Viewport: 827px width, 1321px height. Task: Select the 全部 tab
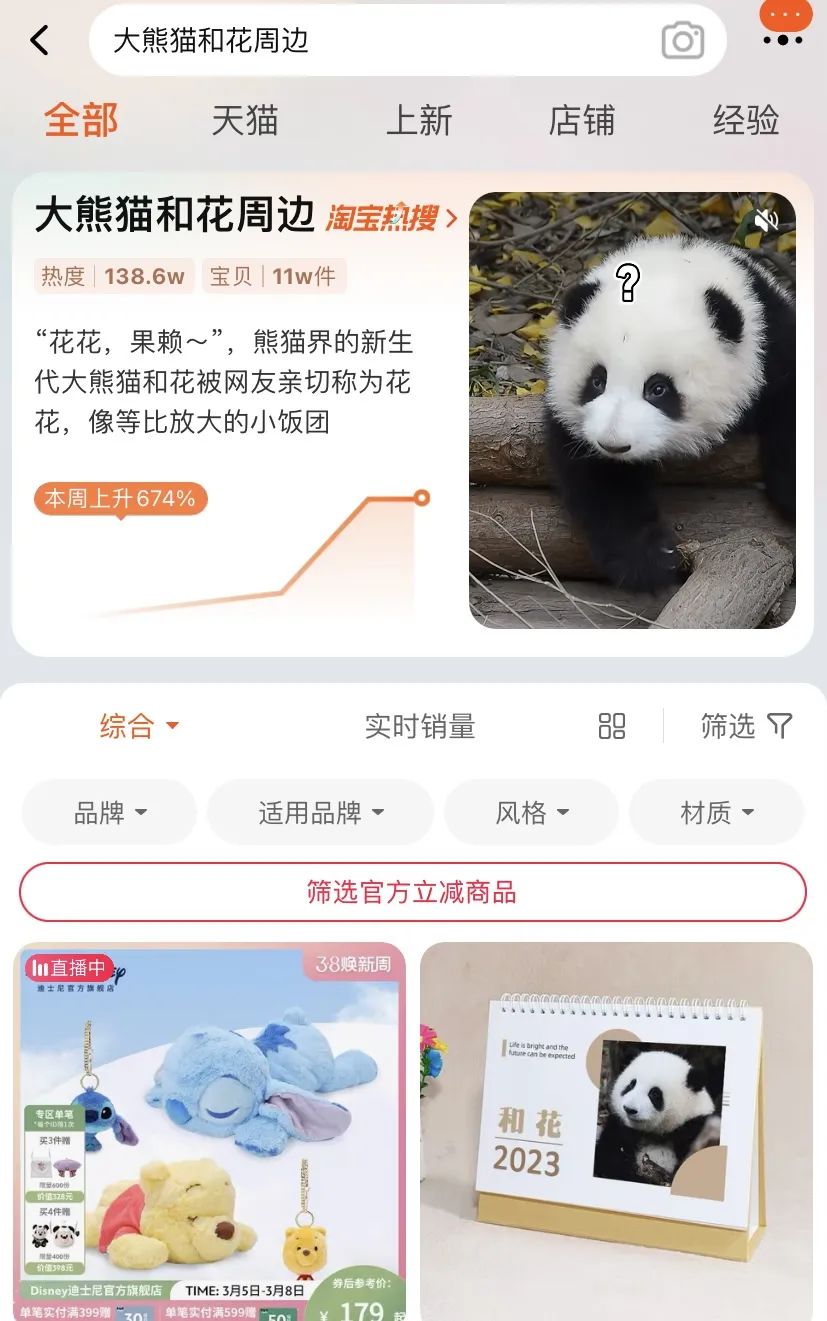point(81,121)
